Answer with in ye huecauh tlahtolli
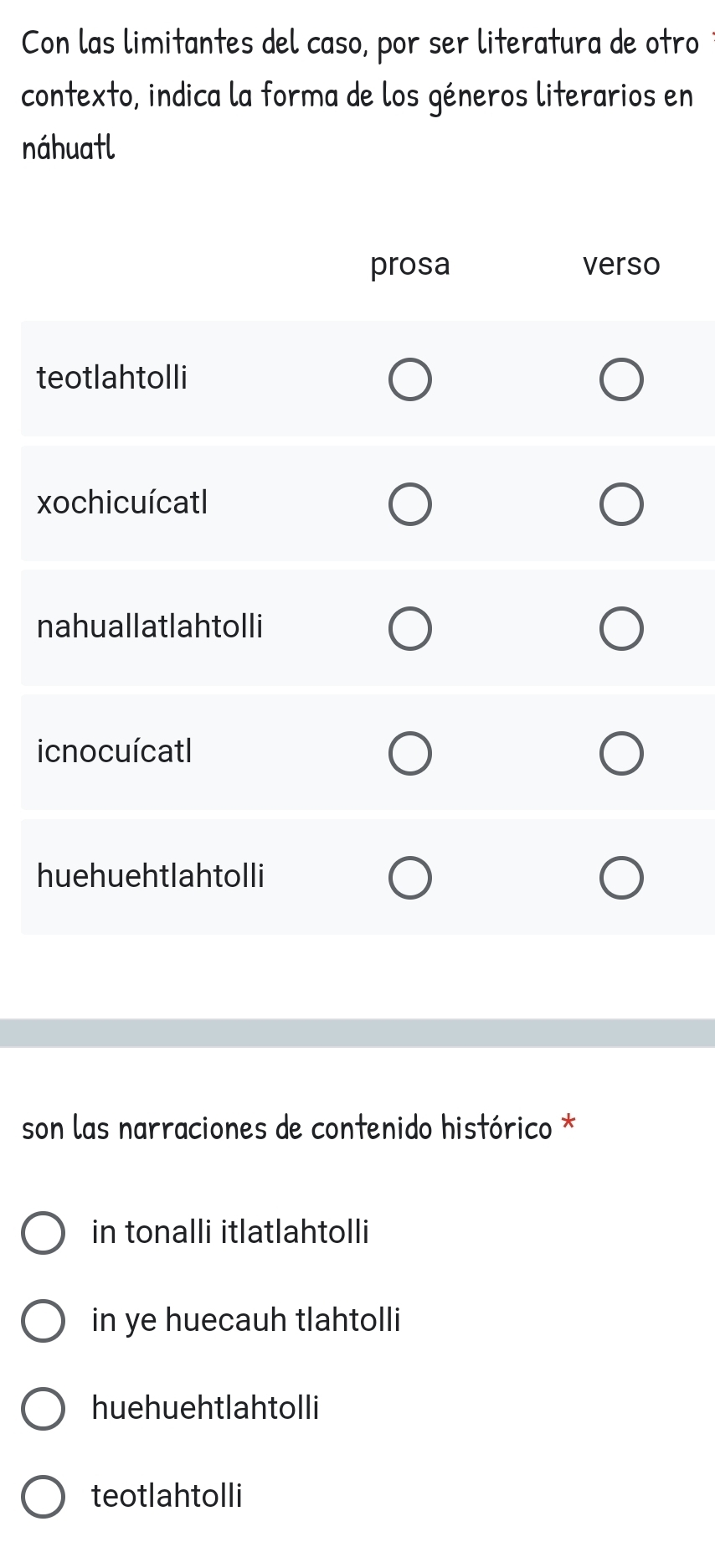The height and width of the screenshot is (1568, 715). (x=43, y=1321)
